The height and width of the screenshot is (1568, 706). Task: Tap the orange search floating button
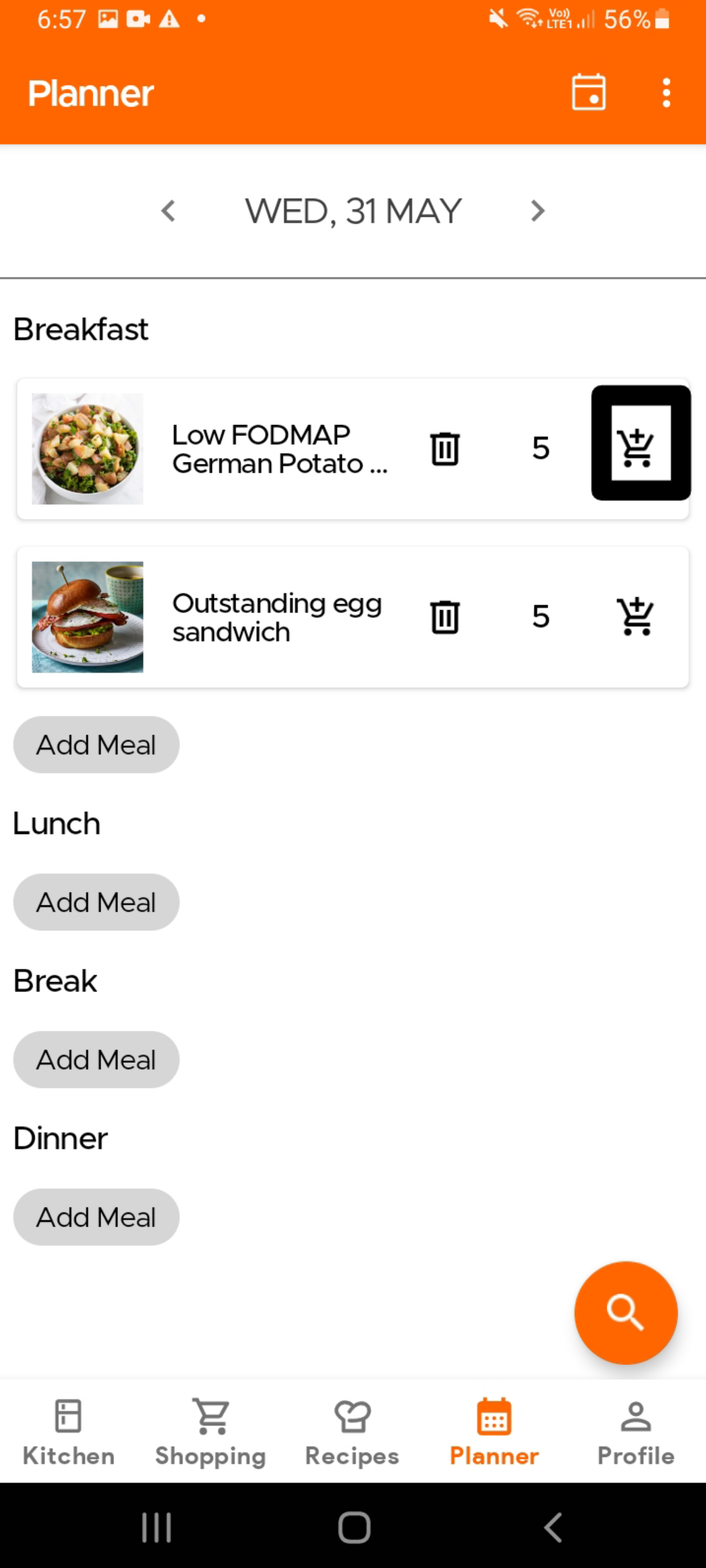[626, 1313]
